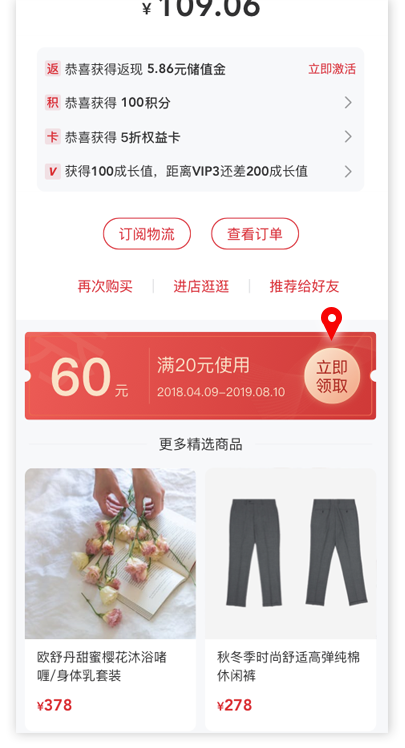Open the 欧舒丹甜蜜樱花沐浴啫喱 product card

coord(110,599)
